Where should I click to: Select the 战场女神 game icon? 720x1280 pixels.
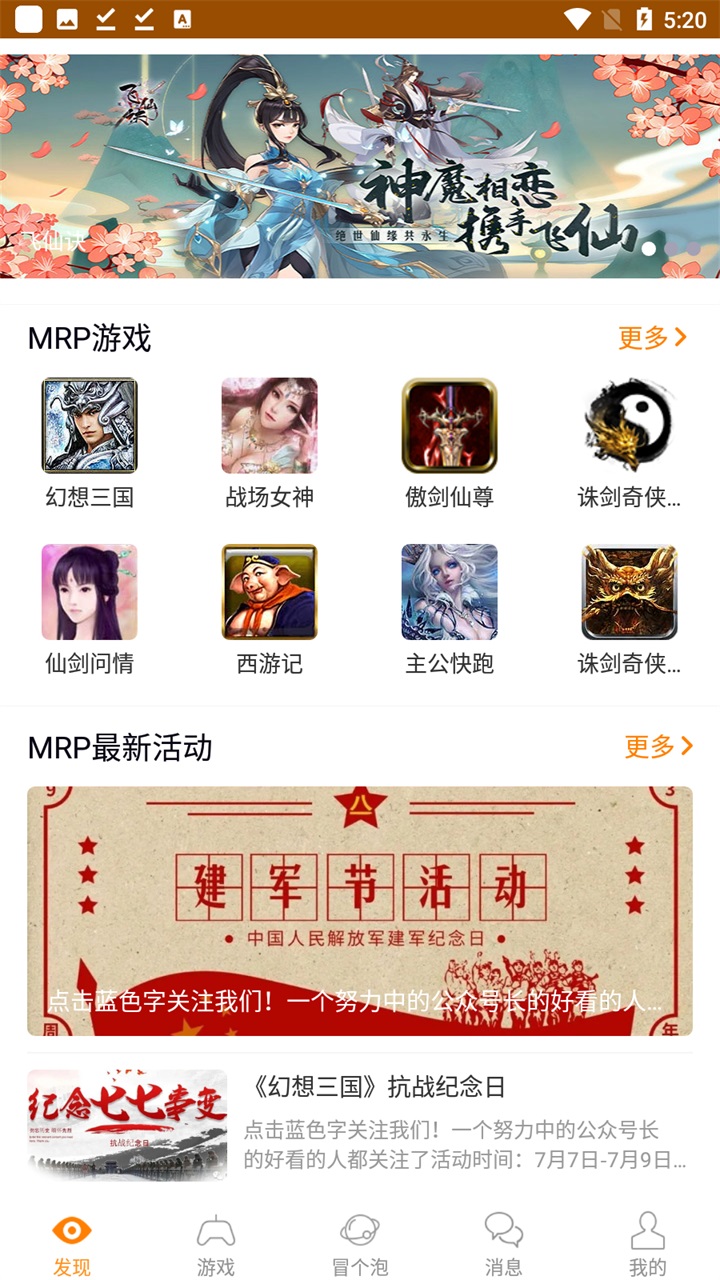tap(268, 425)
